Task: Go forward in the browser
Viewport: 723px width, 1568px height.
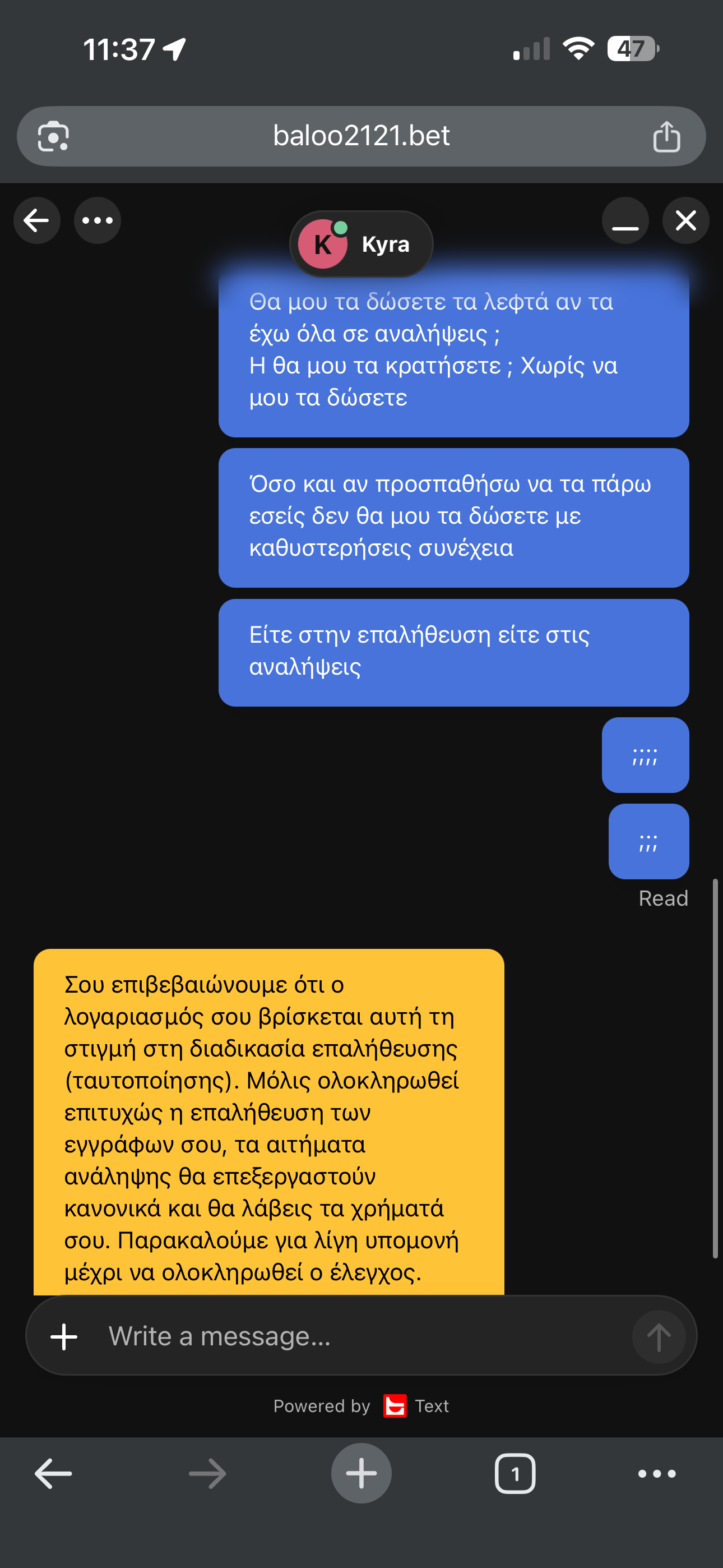Action: 207,1474
